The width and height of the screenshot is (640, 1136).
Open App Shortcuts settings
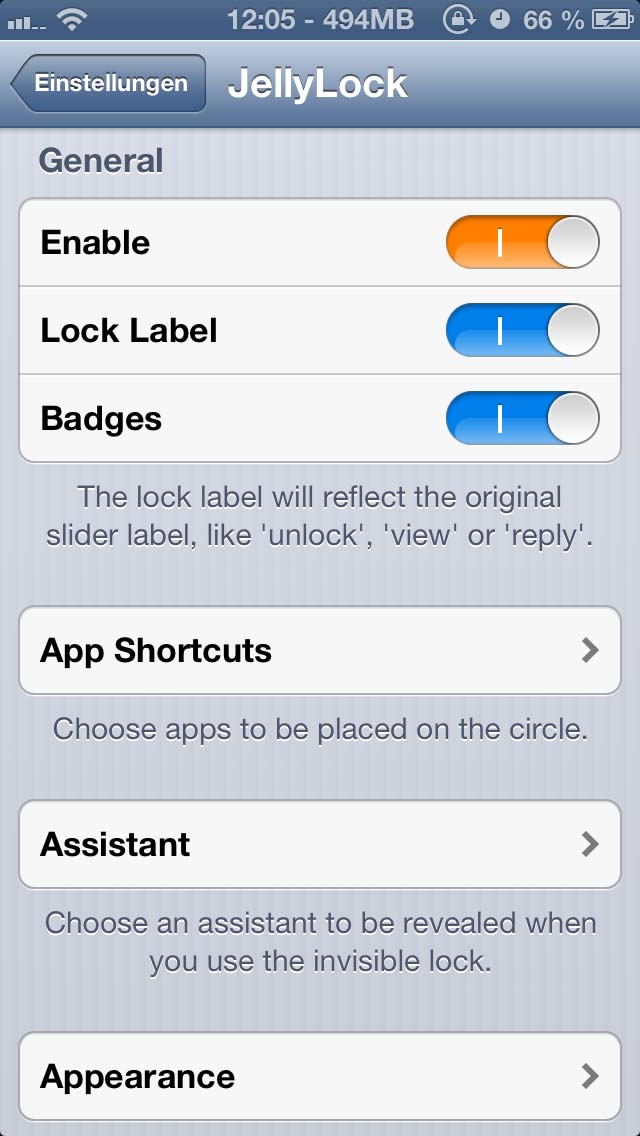320,651
